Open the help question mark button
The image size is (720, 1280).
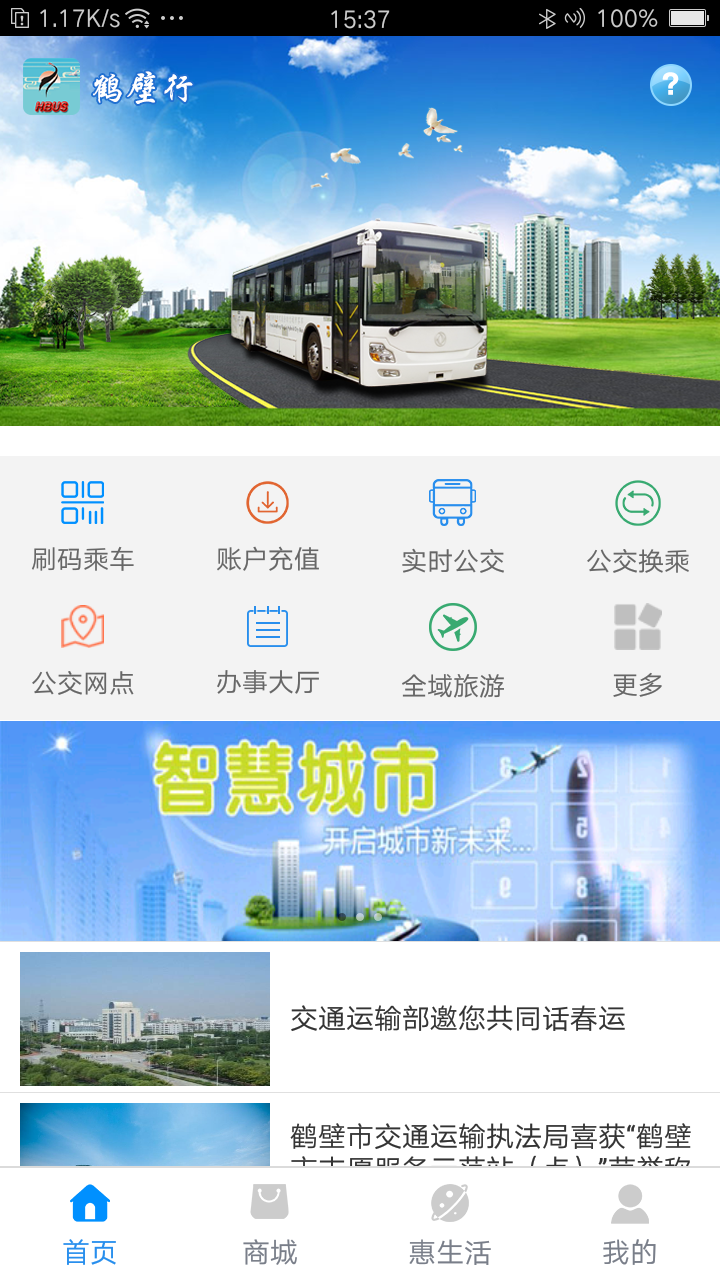(670, 86)
